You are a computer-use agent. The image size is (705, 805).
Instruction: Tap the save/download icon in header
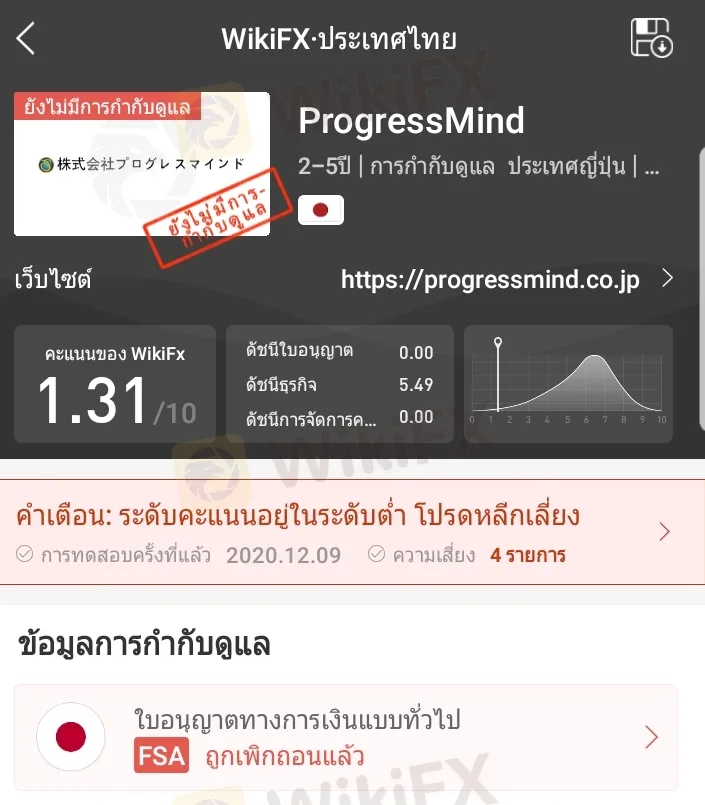tap(652, 39)
